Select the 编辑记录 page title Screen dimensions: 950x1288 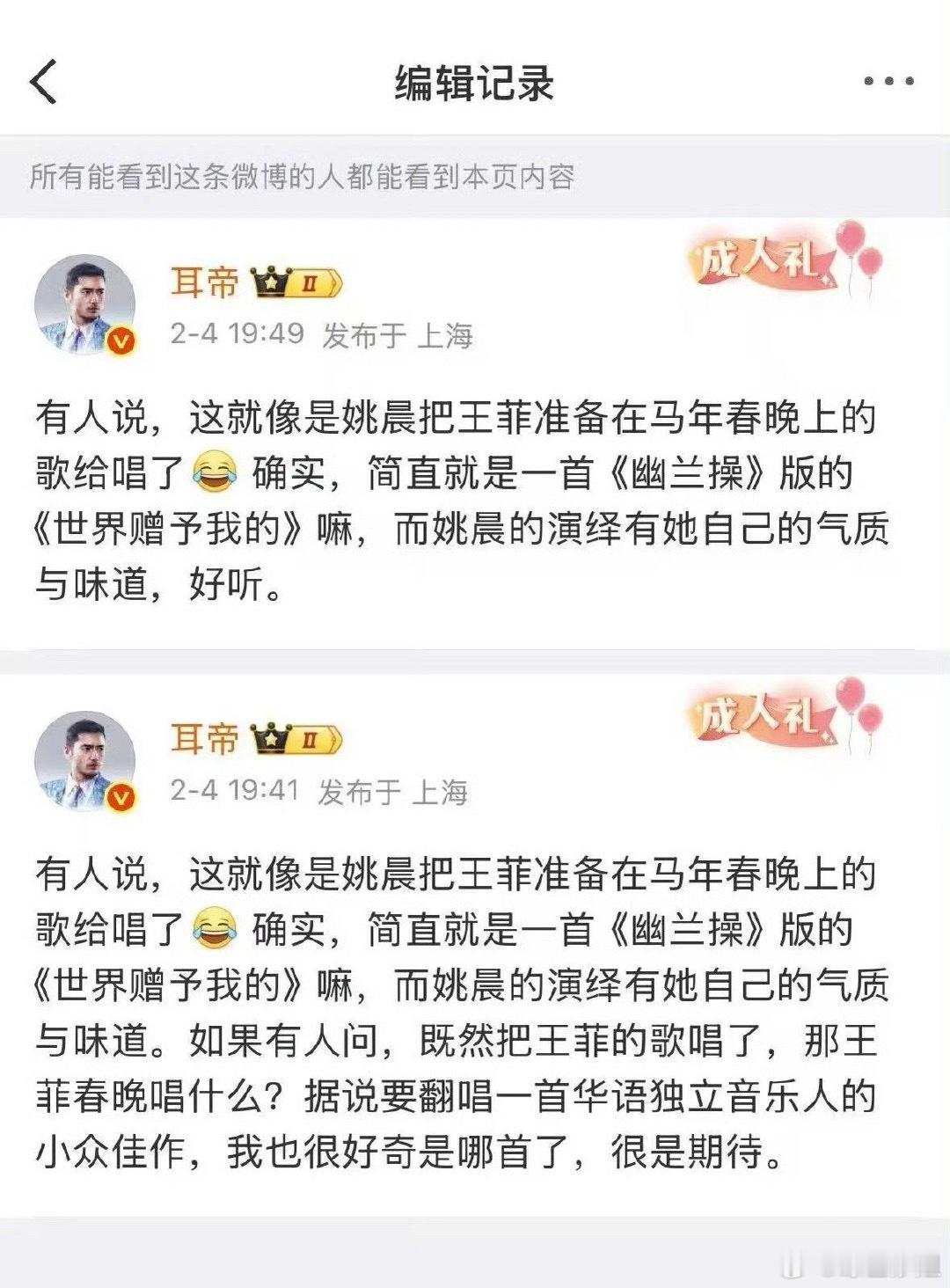[x=475, y=85]
